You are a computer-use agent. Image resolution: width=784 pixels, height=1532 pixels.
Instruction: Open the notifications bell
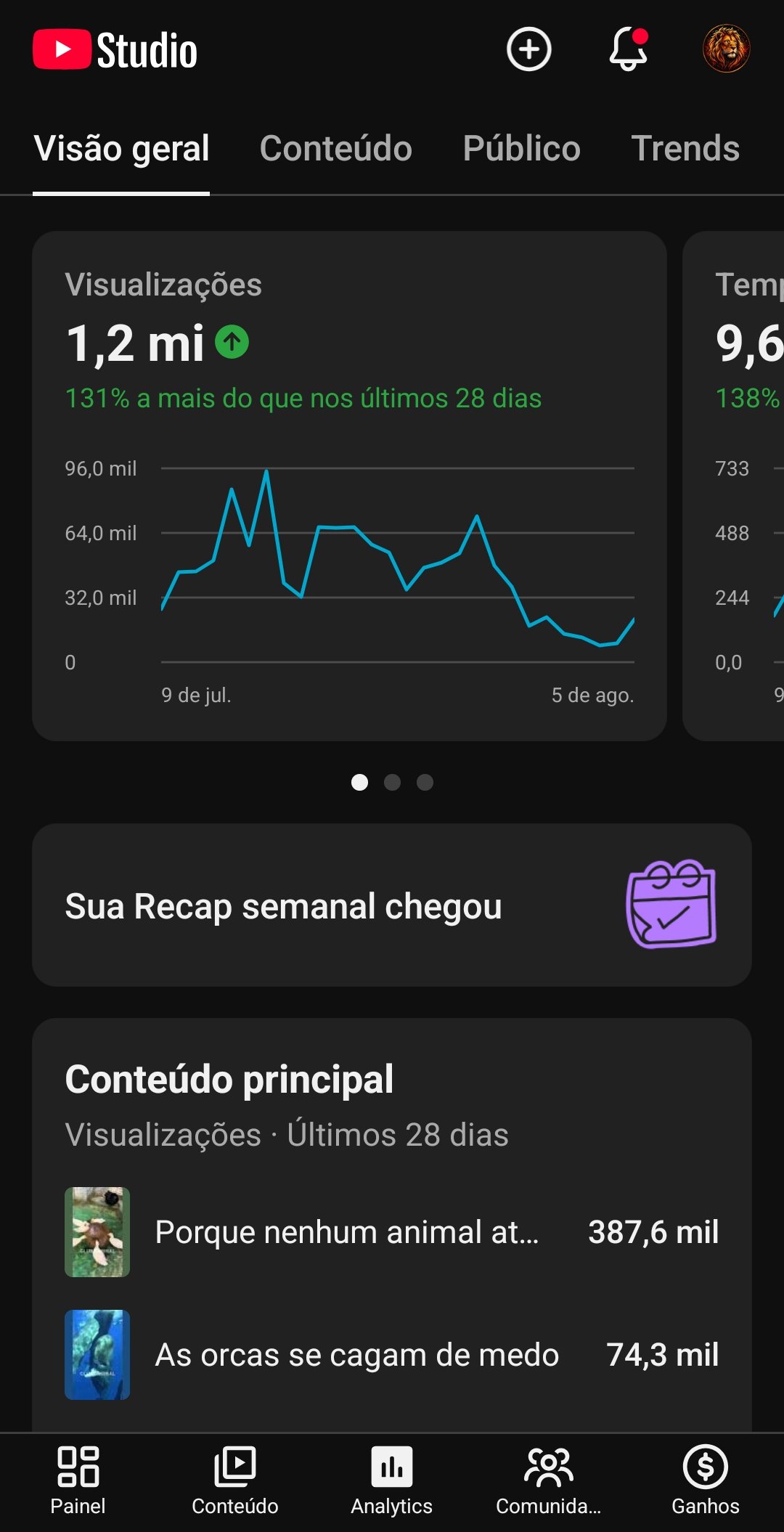point(628,49)
